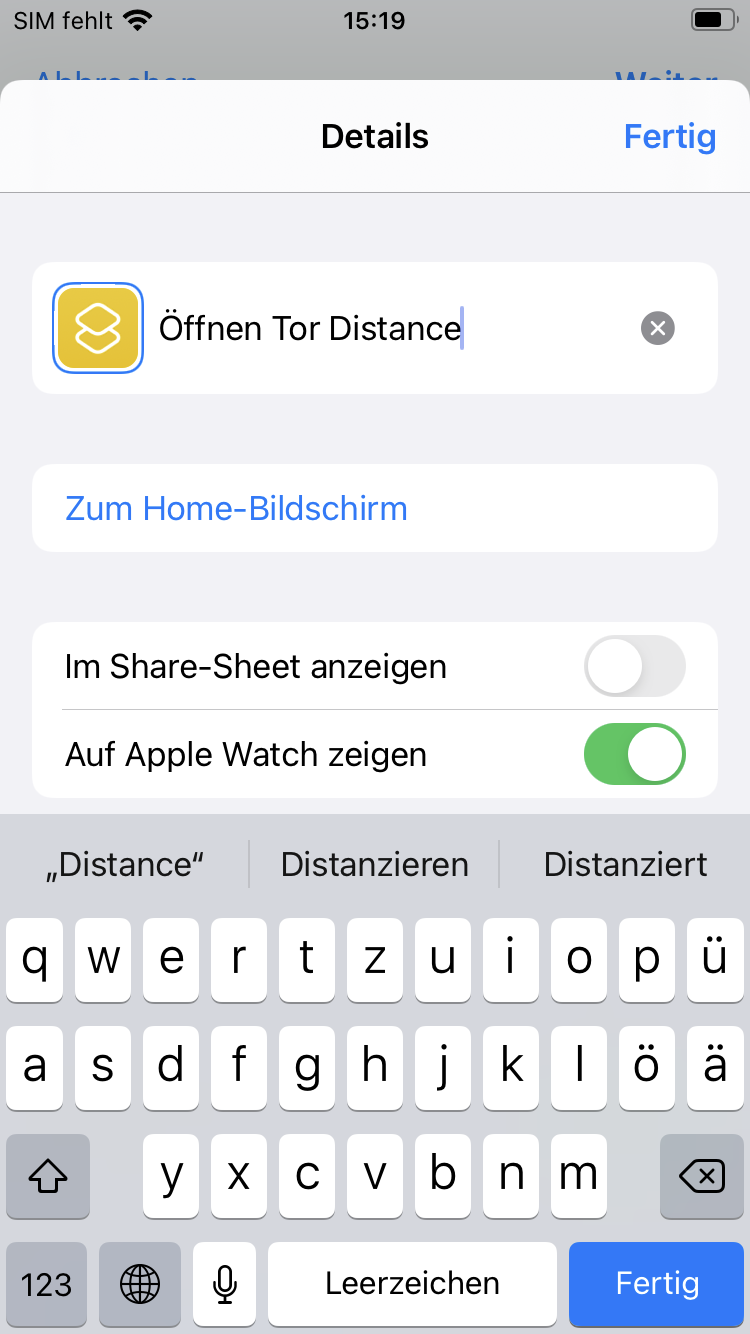The height and width of the screenshot is (1334, 750).
Task: Enable Im Share-Sheet anzeigen
Action: click(x=634, y=666)
